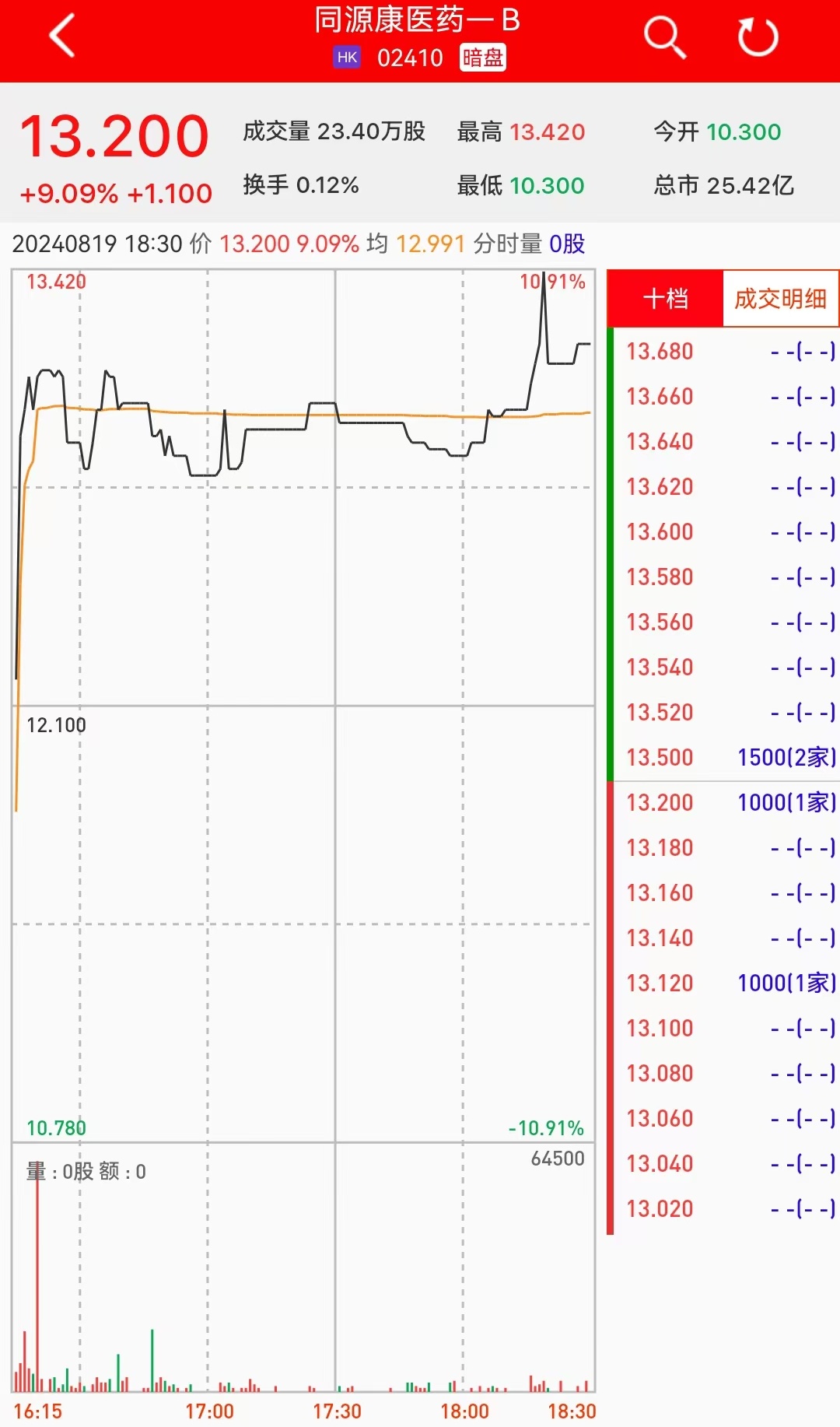
Task: Switch to the 成交明细 tab
Action: (780, 299)
